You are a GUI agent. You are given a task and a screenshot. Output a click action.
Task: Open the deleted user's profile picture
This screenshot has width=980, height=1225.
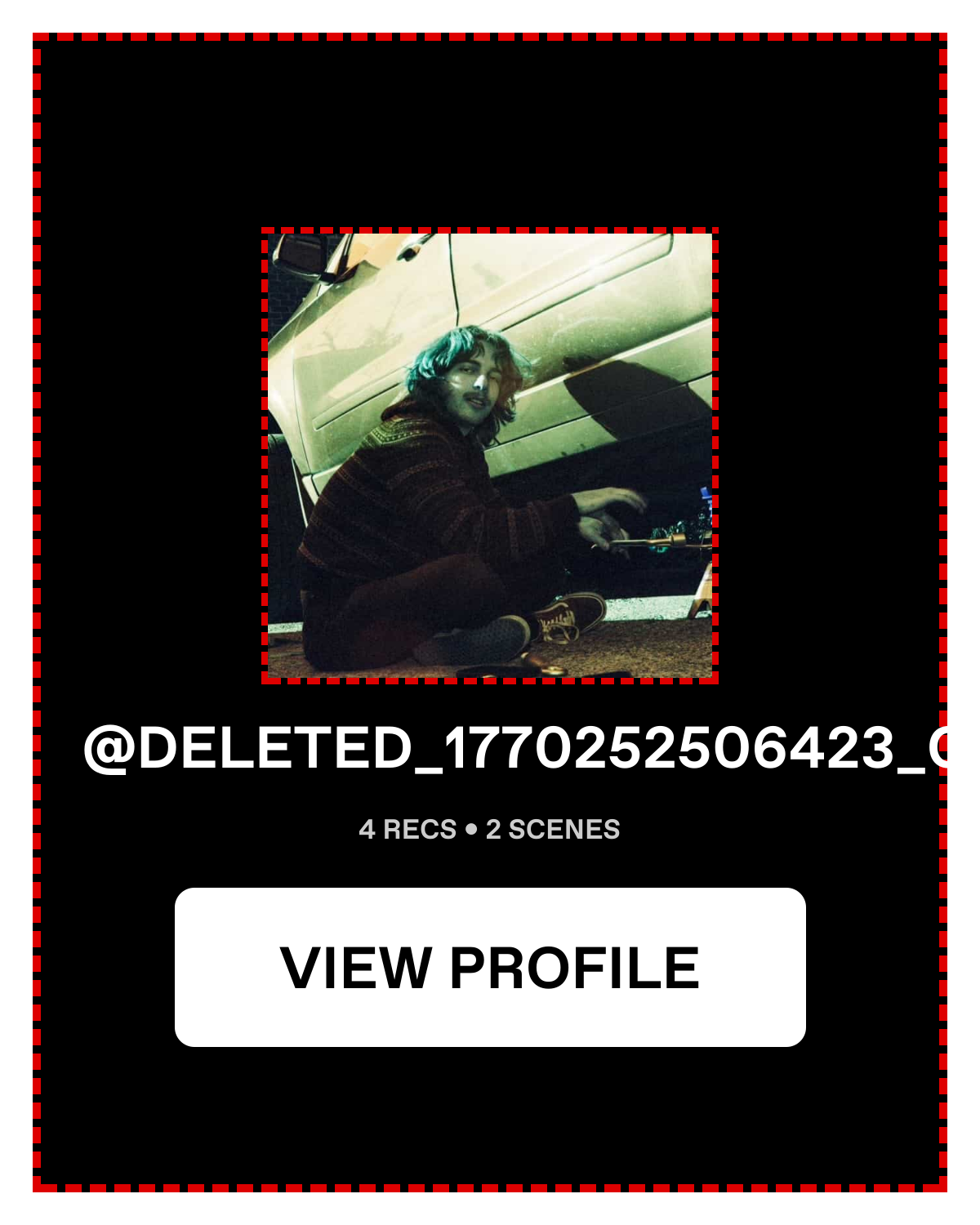point(490,456)
